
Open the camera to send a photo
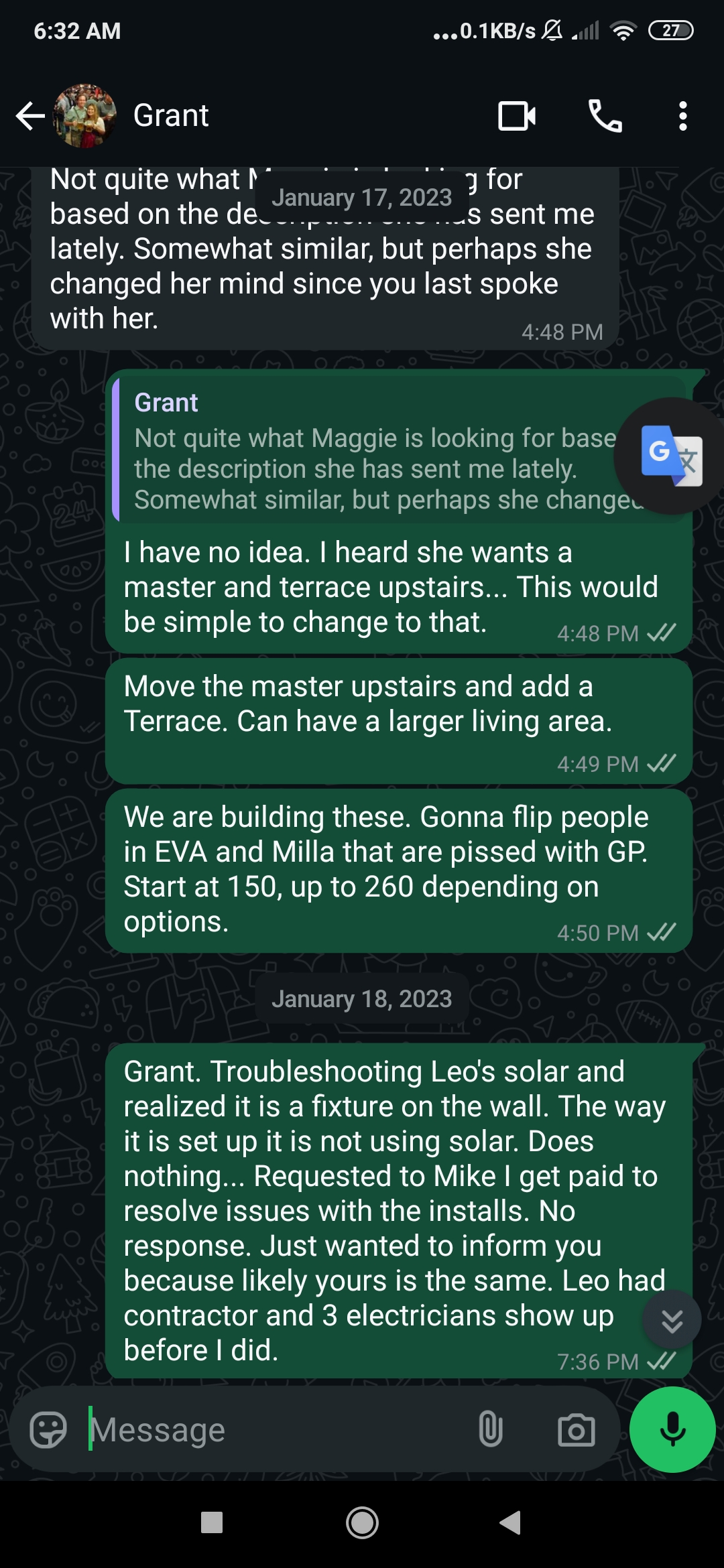pos(576,1430)
